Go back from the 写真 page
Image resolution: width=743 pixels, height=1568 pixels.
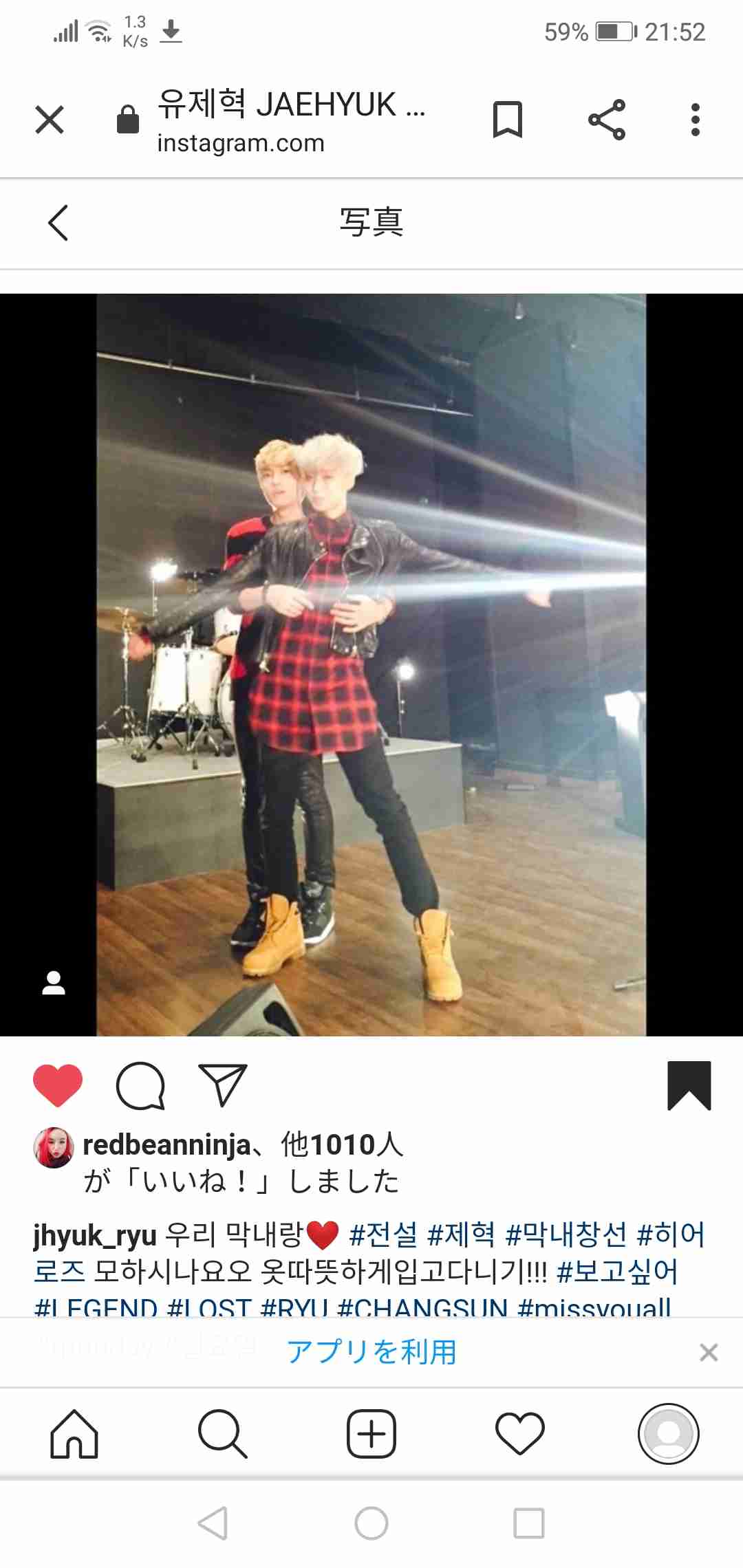click(58, 223)
